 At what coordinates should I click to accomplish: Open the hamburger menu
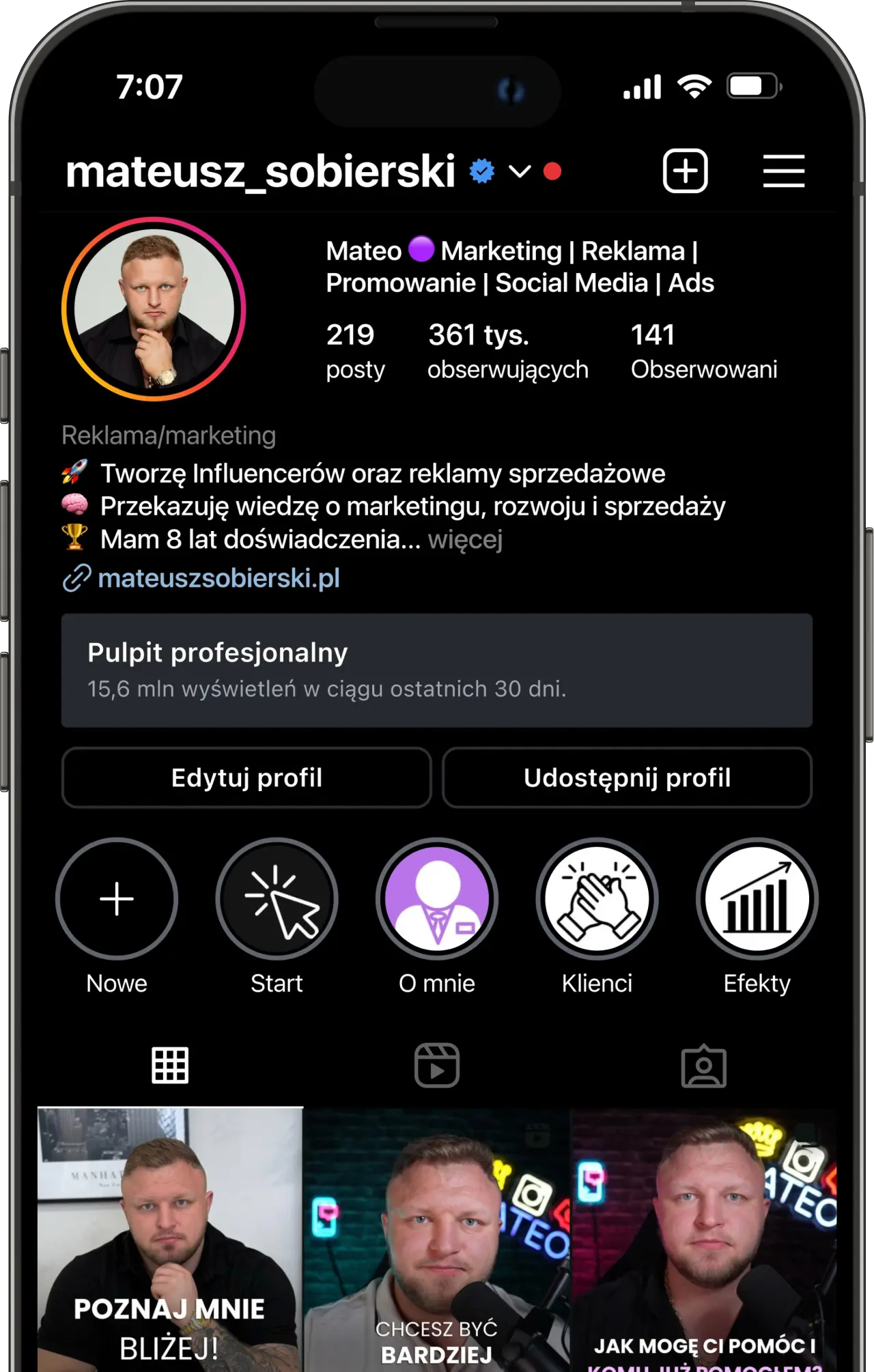(783, 171)
